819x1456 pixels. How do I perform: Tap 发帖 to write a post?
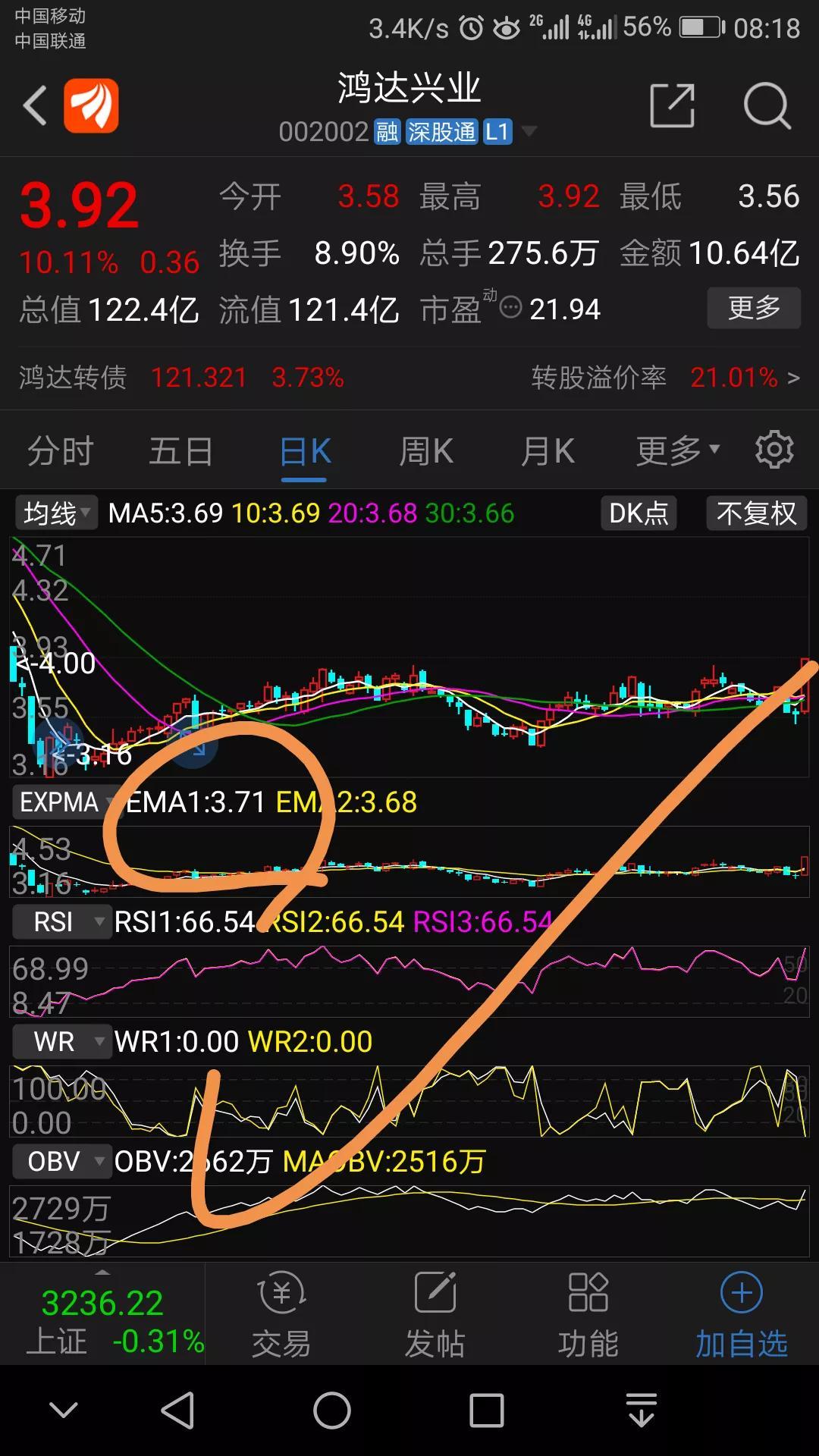(435, 1315)
